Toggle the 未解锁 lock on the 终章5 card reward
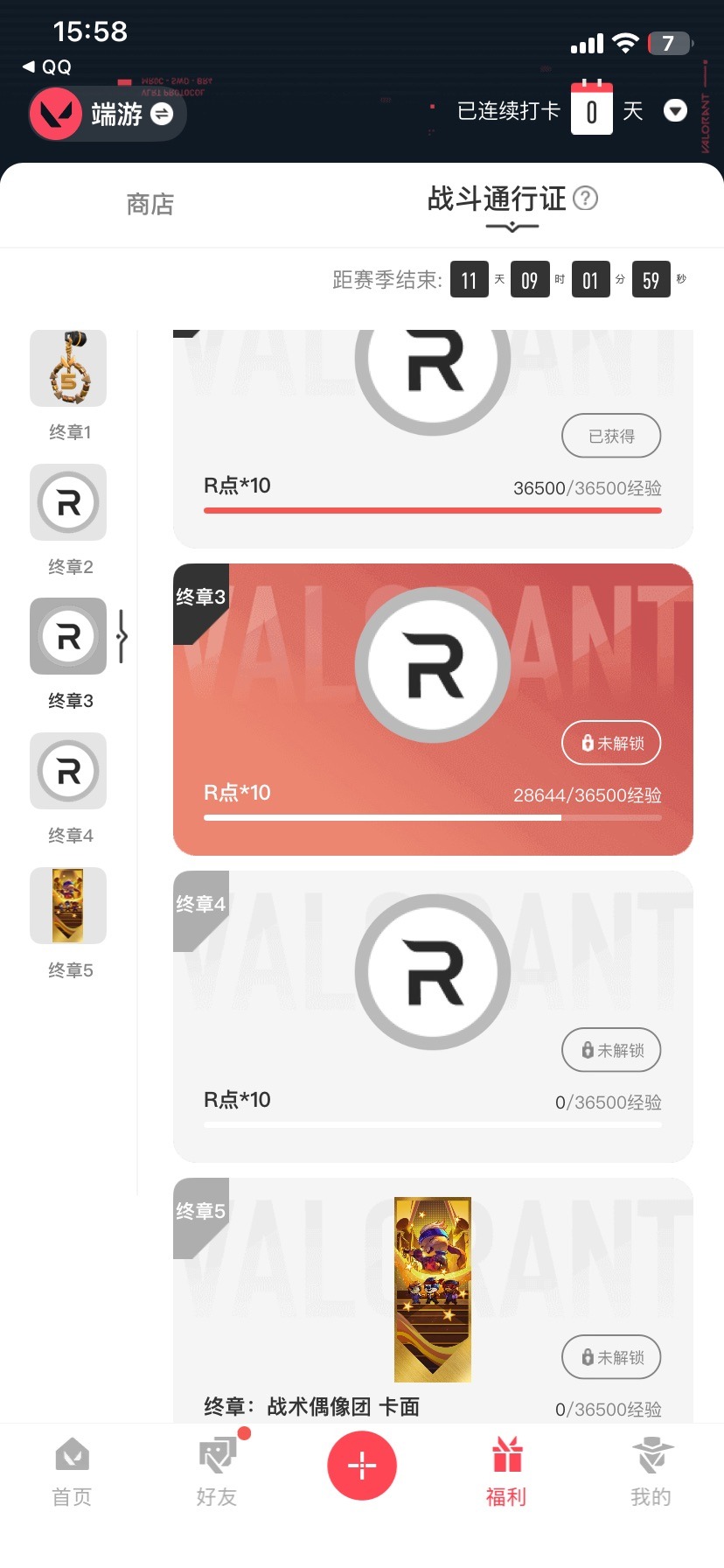 610,1357
